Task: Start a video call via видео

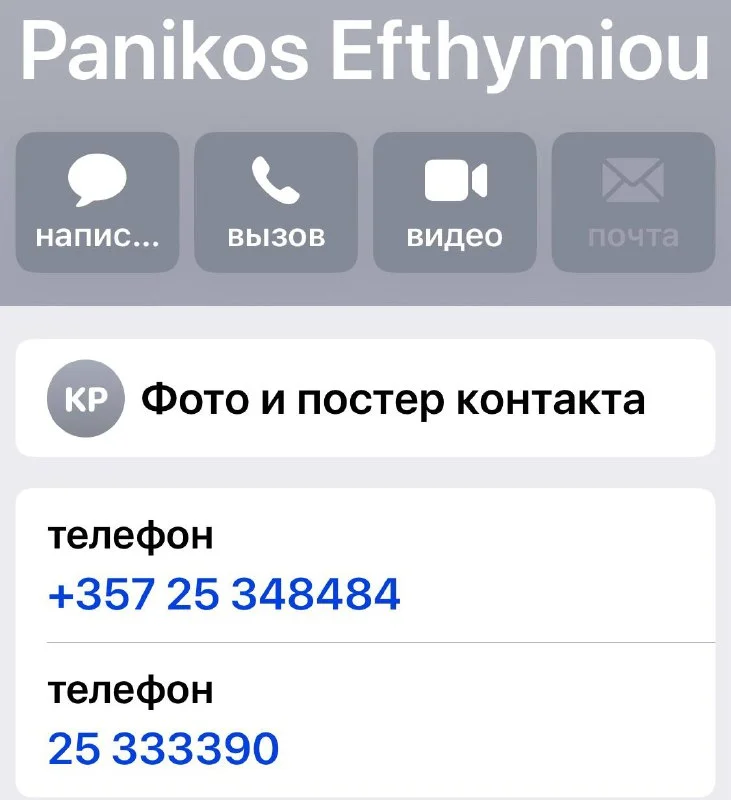Action: [x=454, y=202]
